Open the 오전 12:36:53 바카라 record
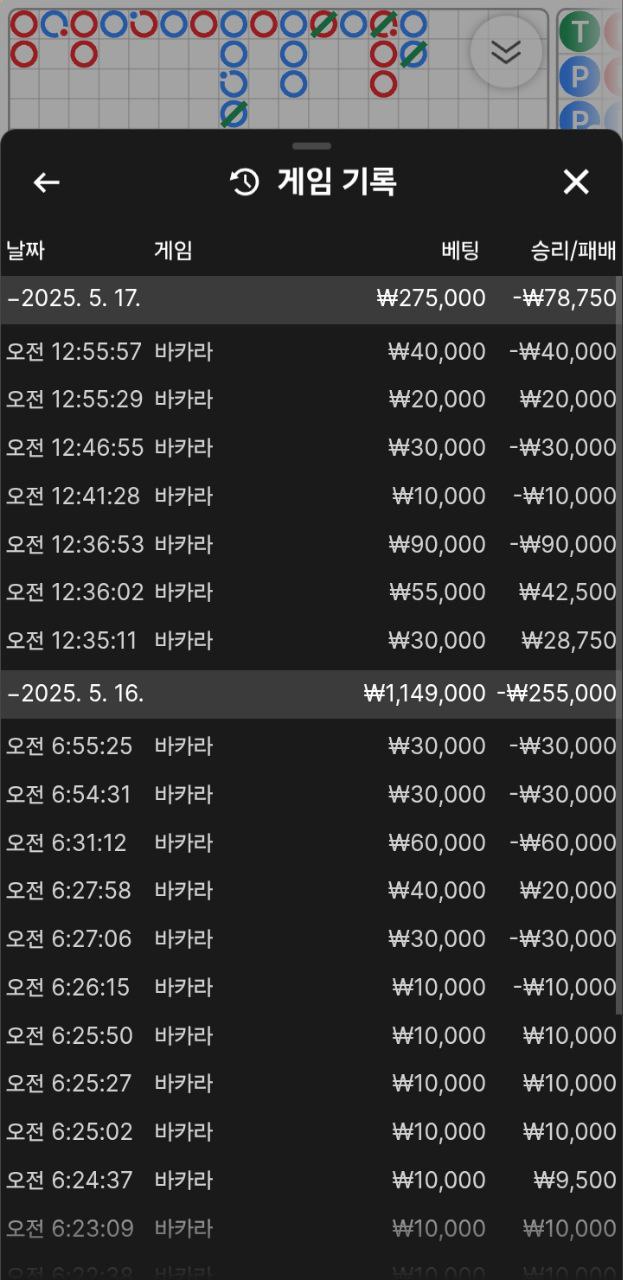 tap(310, 544)
